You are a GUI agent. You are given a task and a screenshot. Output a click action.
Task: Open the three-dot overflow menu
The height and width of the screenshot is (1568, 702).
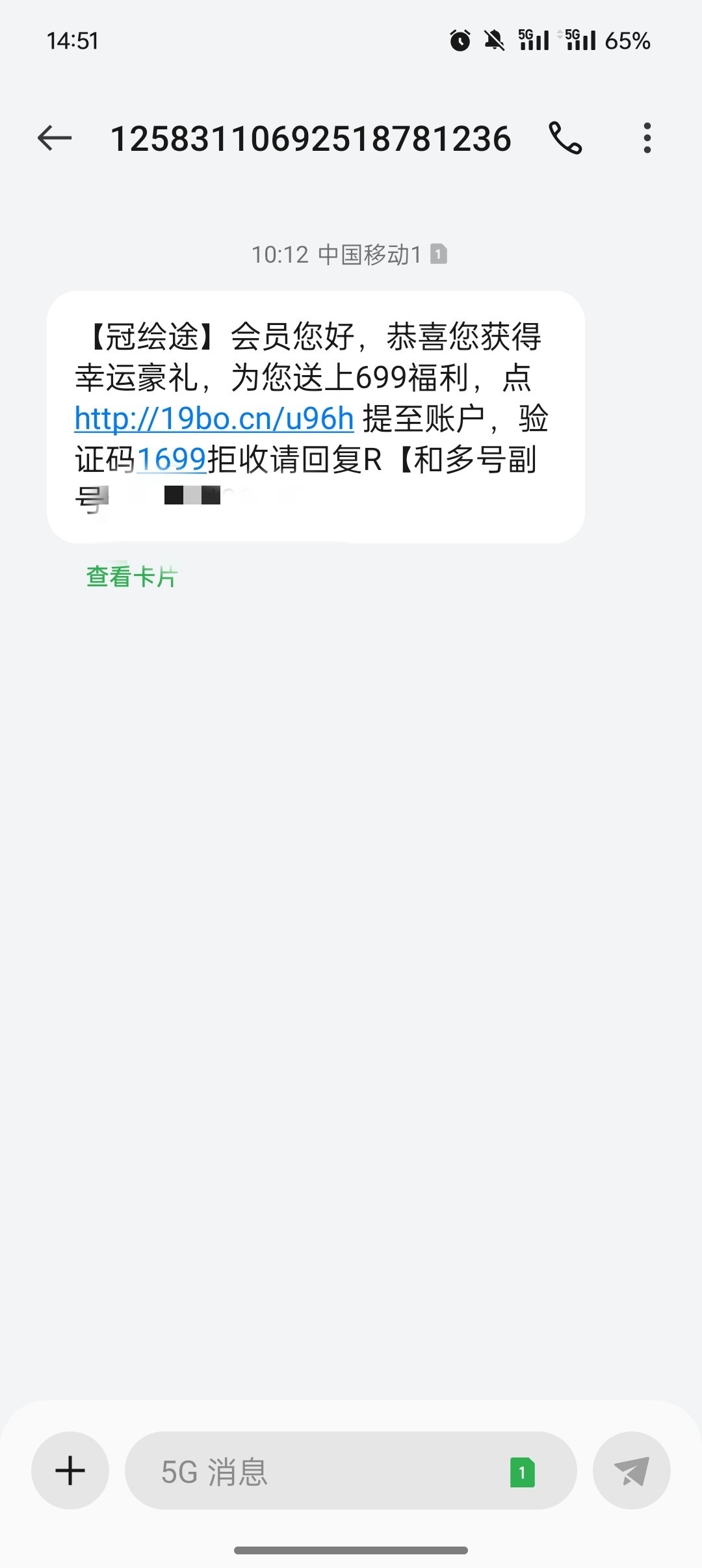(647, 138)
